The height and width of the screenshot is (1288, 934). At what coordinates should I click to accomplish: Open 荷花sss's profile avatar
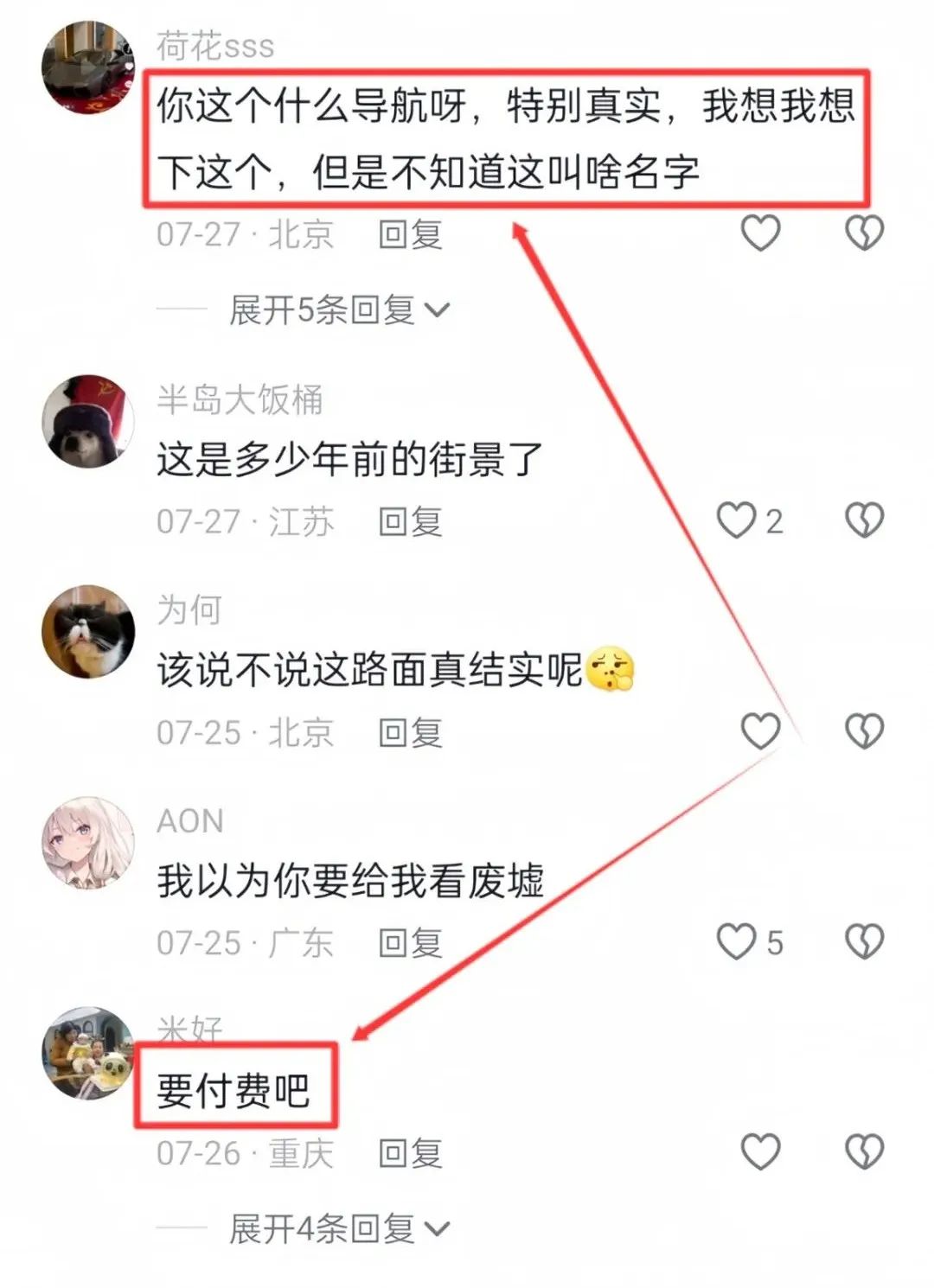point(88,67)
